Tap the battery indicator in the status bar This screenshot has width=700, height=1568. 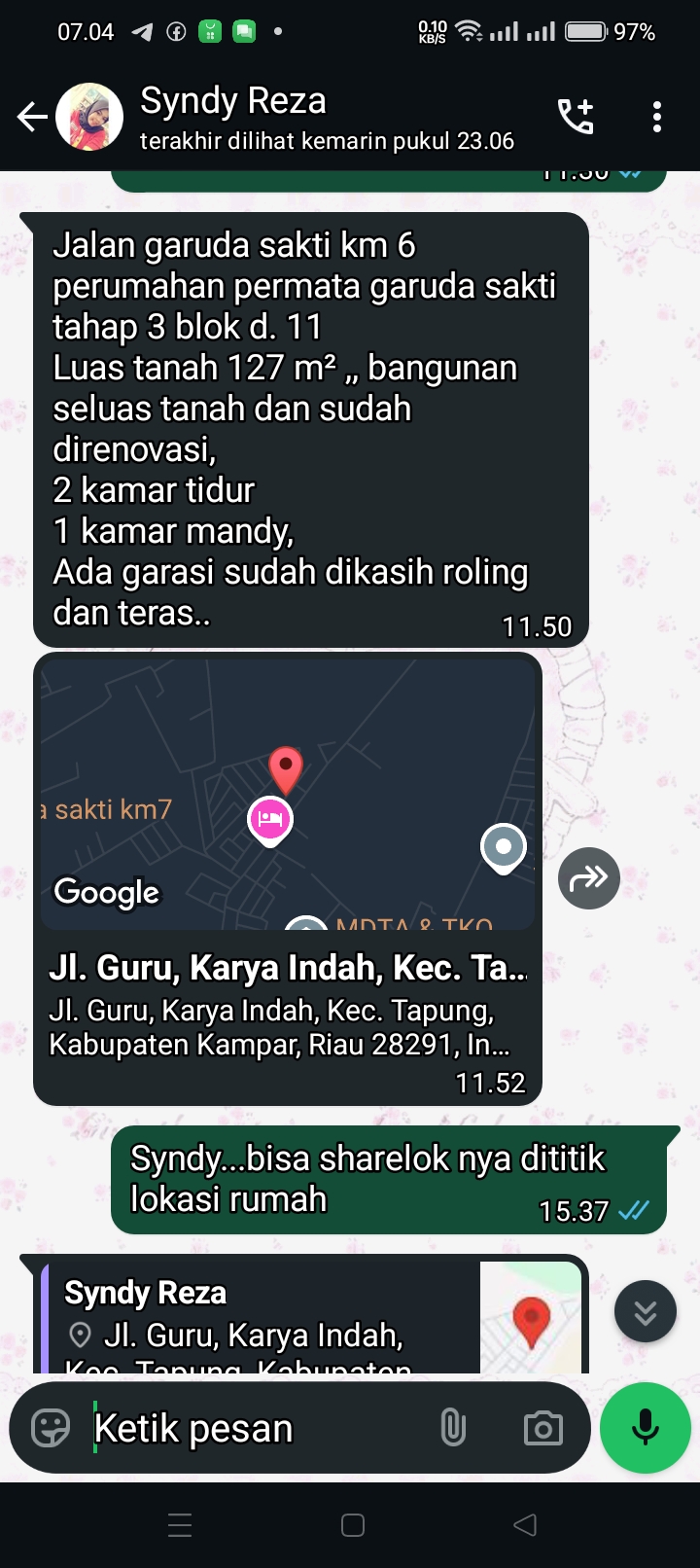[587, 31]
